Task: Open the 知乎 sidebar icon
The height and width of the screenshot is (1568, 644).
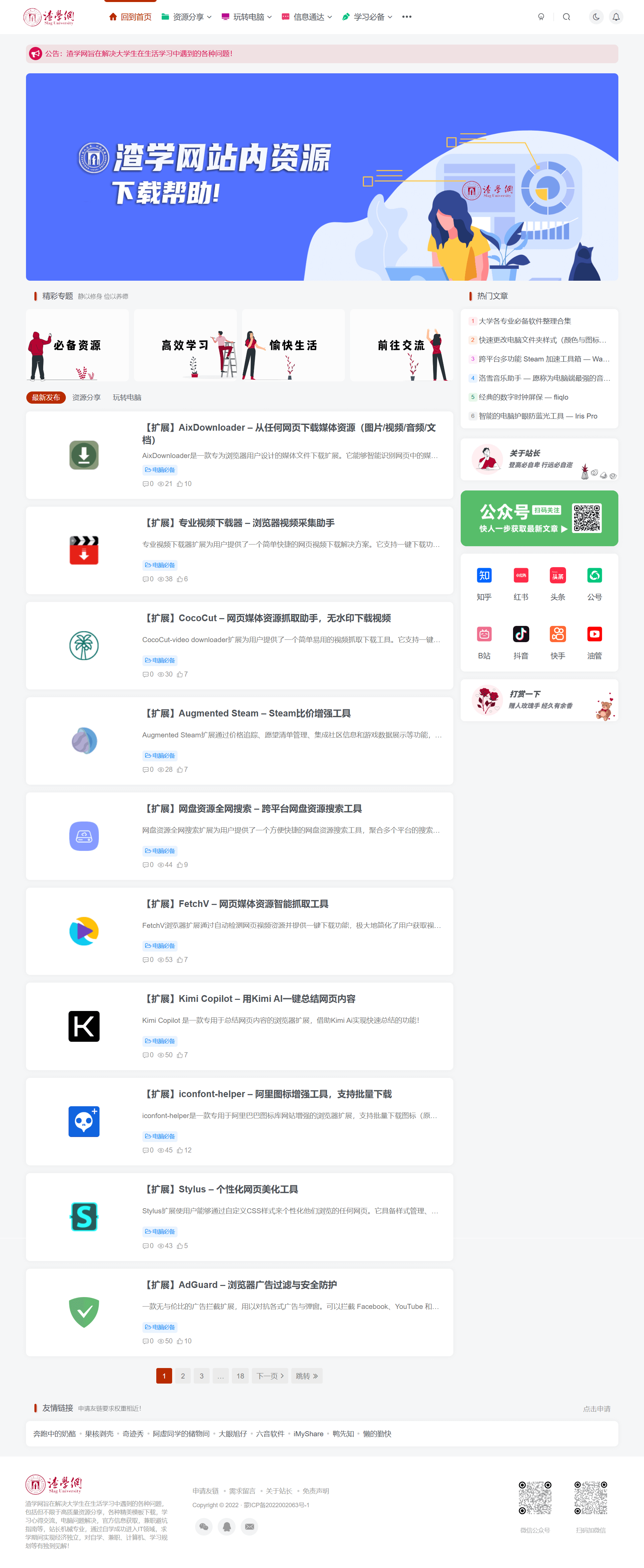Action: [x=484, y=575]
